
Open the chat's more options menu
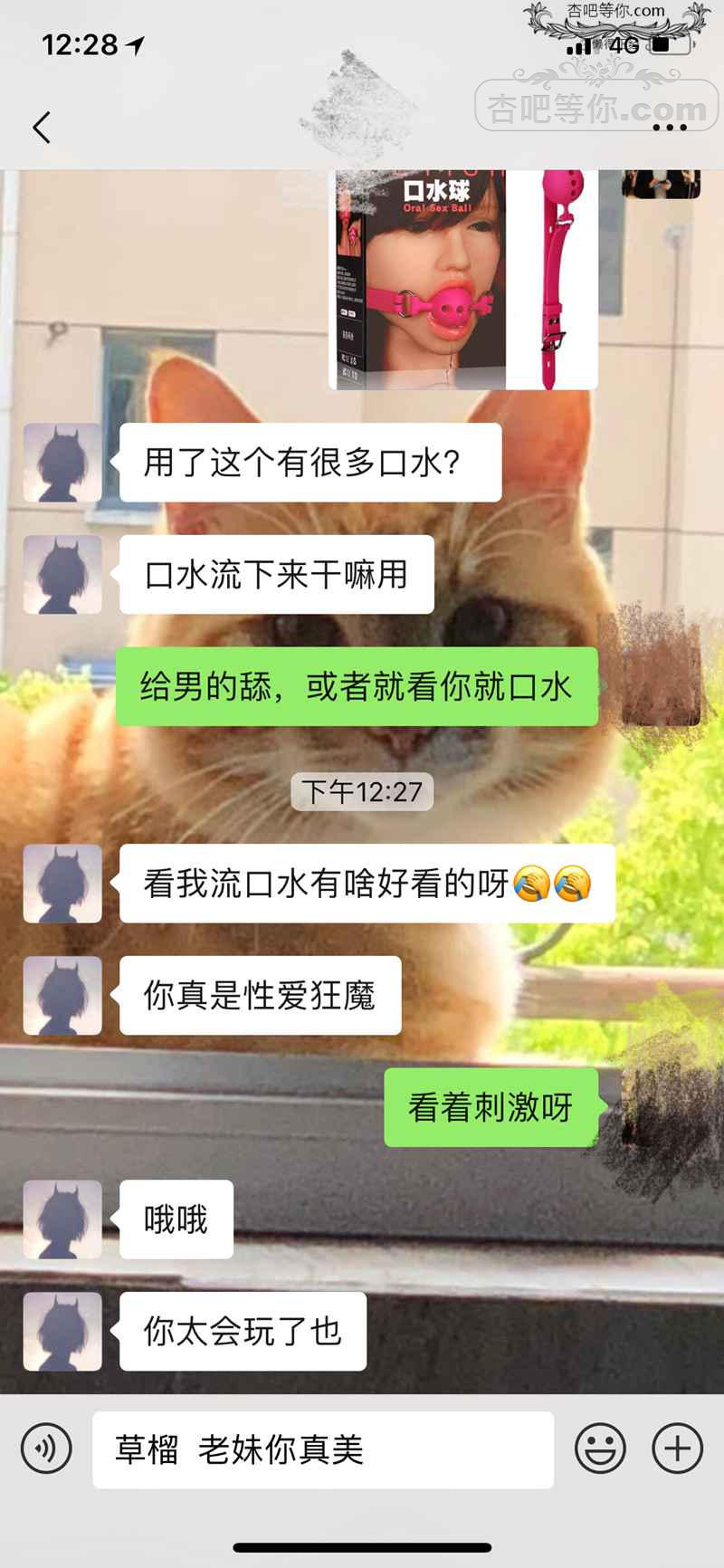click(669, 128)
